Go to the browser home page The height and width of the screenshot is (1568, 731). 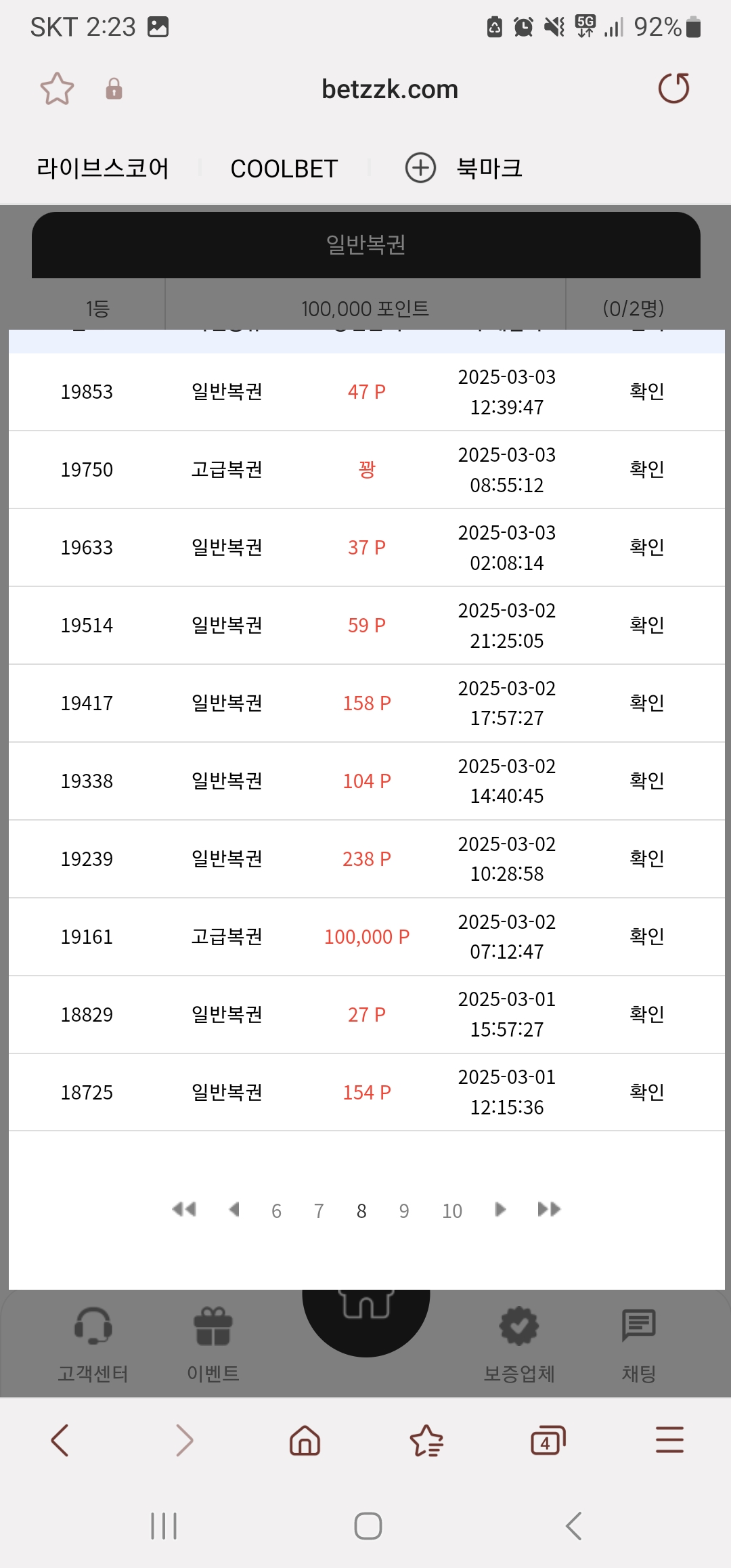305,1440
